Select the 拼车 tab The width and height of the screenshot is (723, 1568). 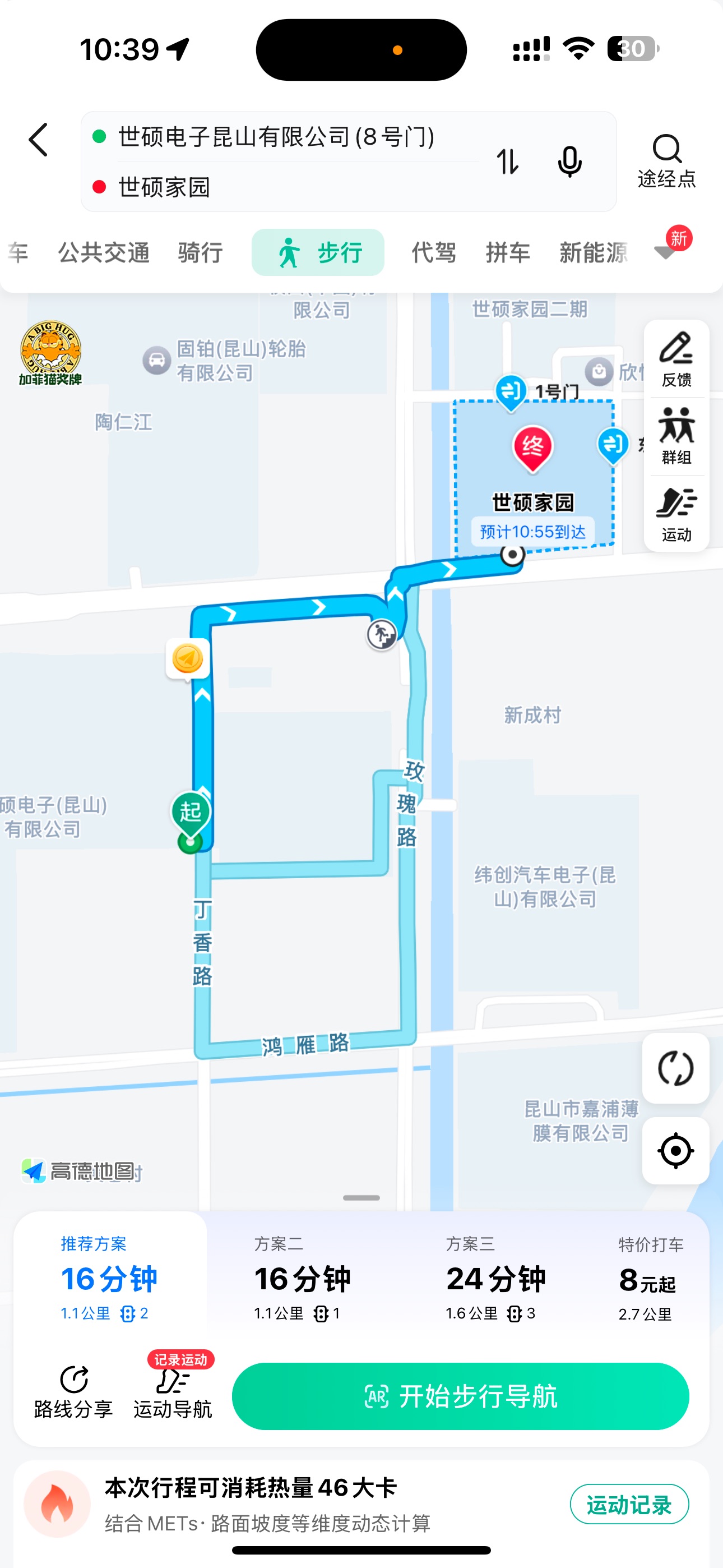508,252
